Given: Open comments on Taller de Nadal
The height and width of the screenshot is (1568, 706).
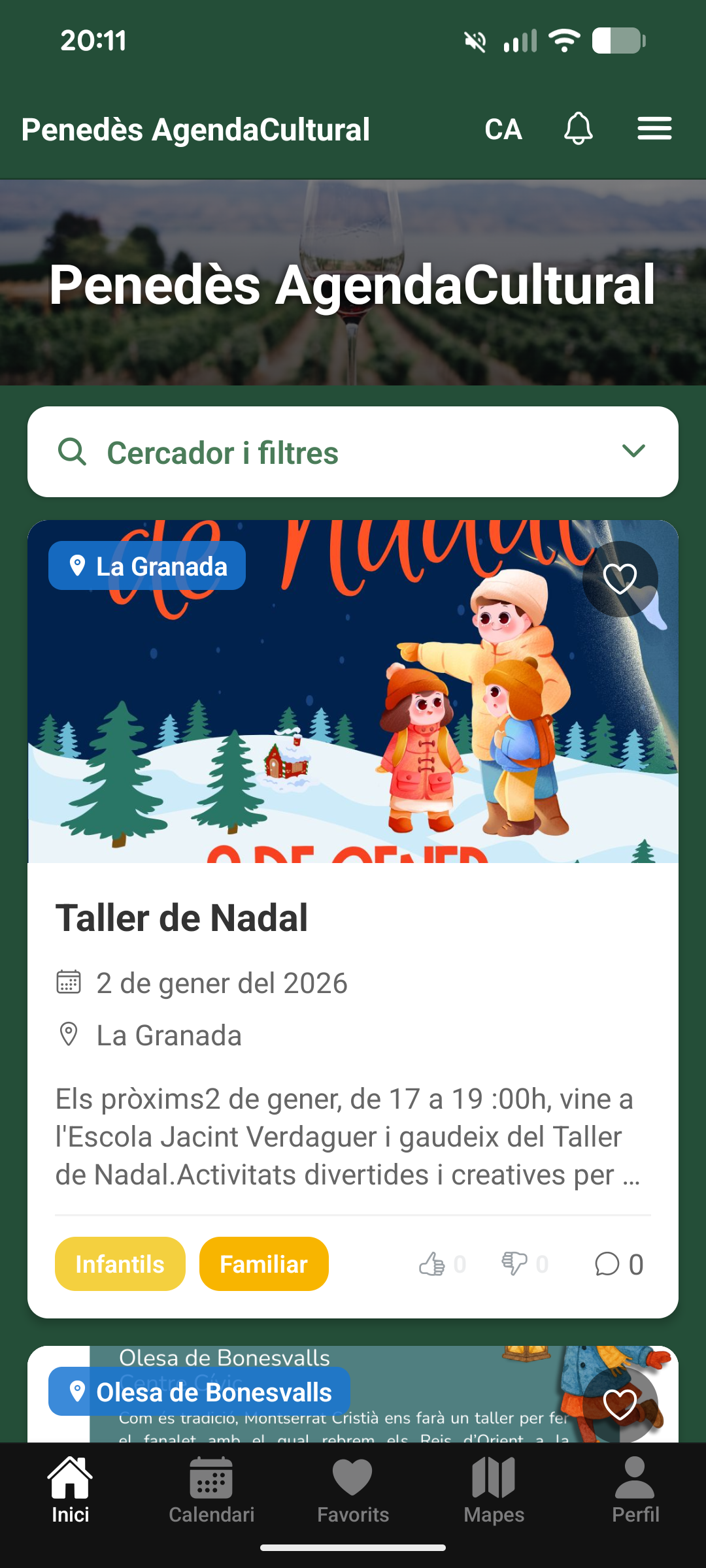Looking at the screenshot, I should point(618,1264).
